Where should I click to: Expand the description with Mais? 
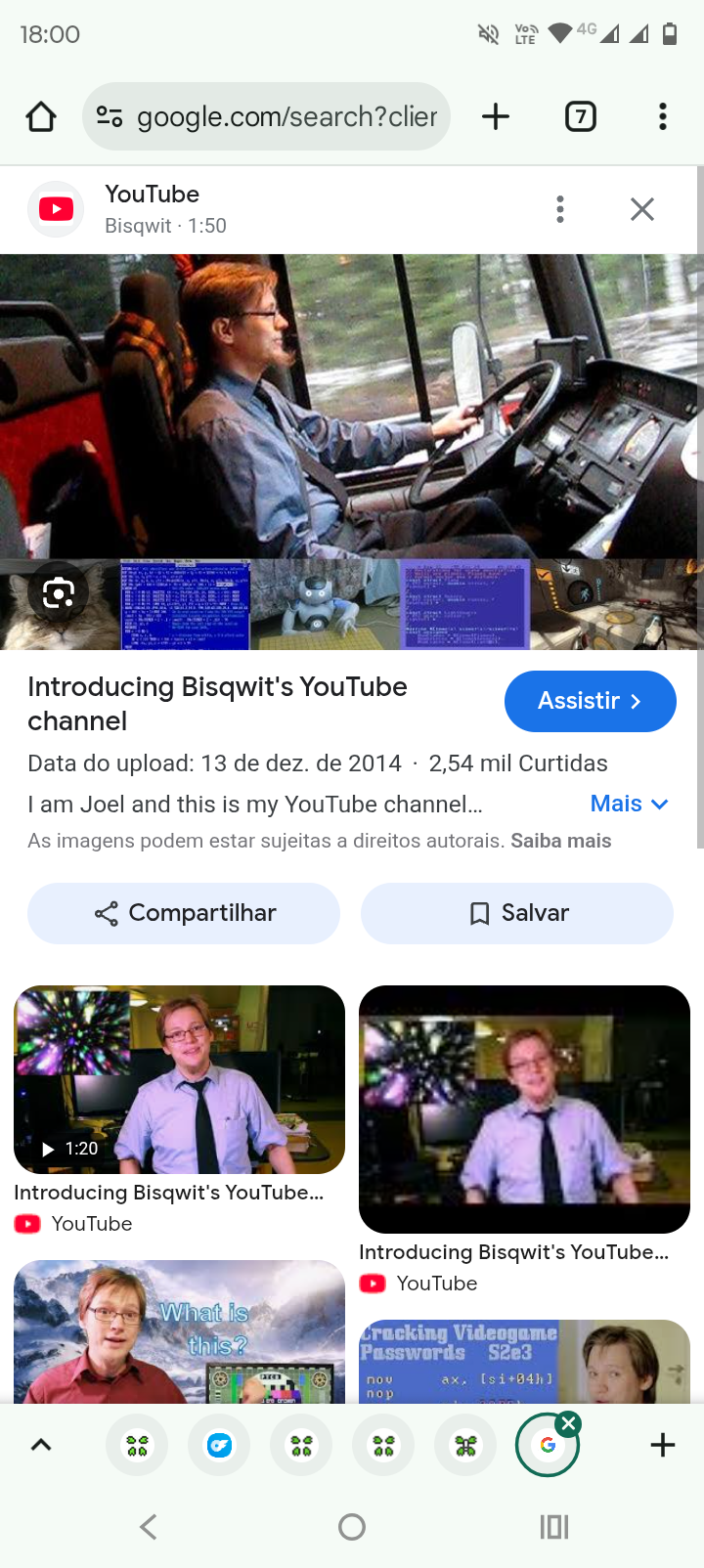click(x=629, y=804)
